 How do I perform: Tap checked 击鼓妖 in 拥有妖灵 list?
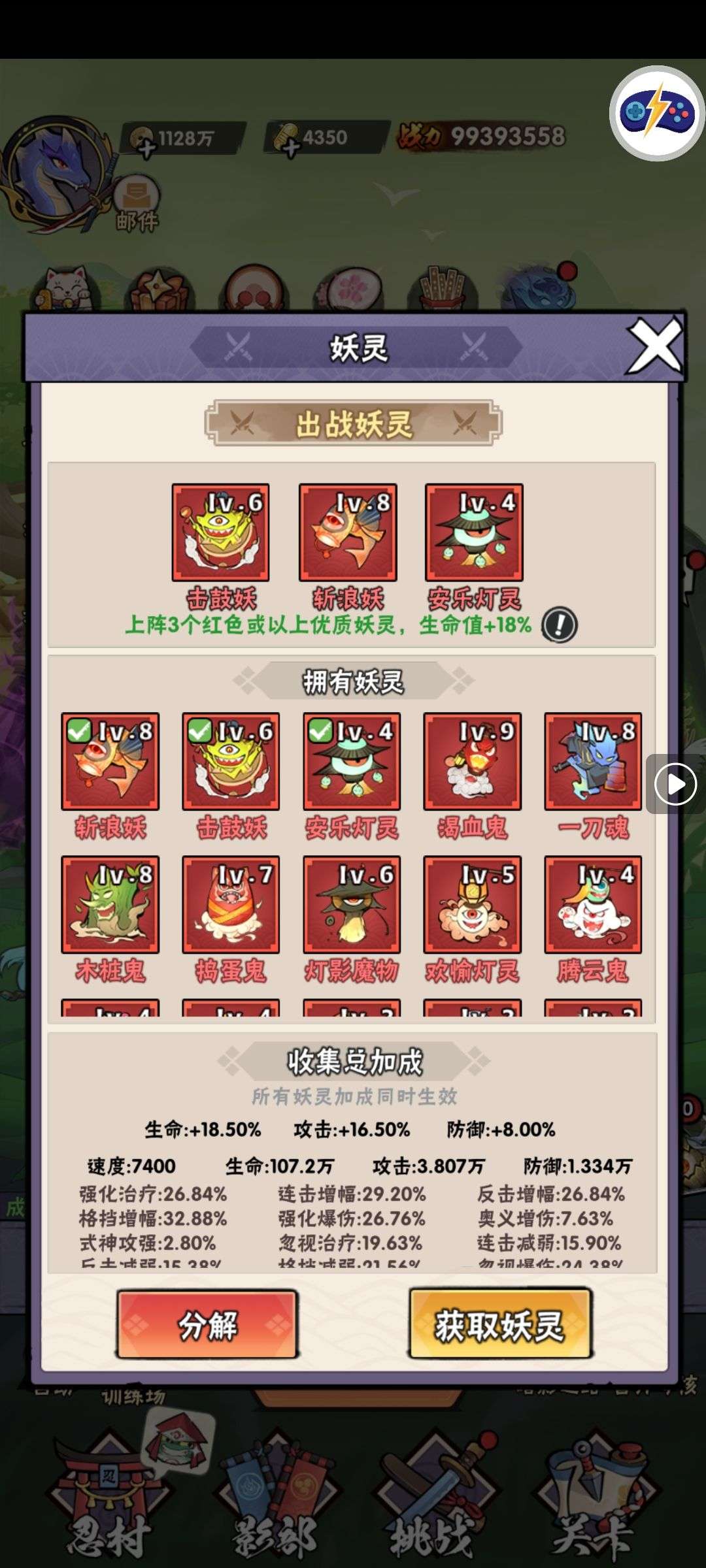231,761
